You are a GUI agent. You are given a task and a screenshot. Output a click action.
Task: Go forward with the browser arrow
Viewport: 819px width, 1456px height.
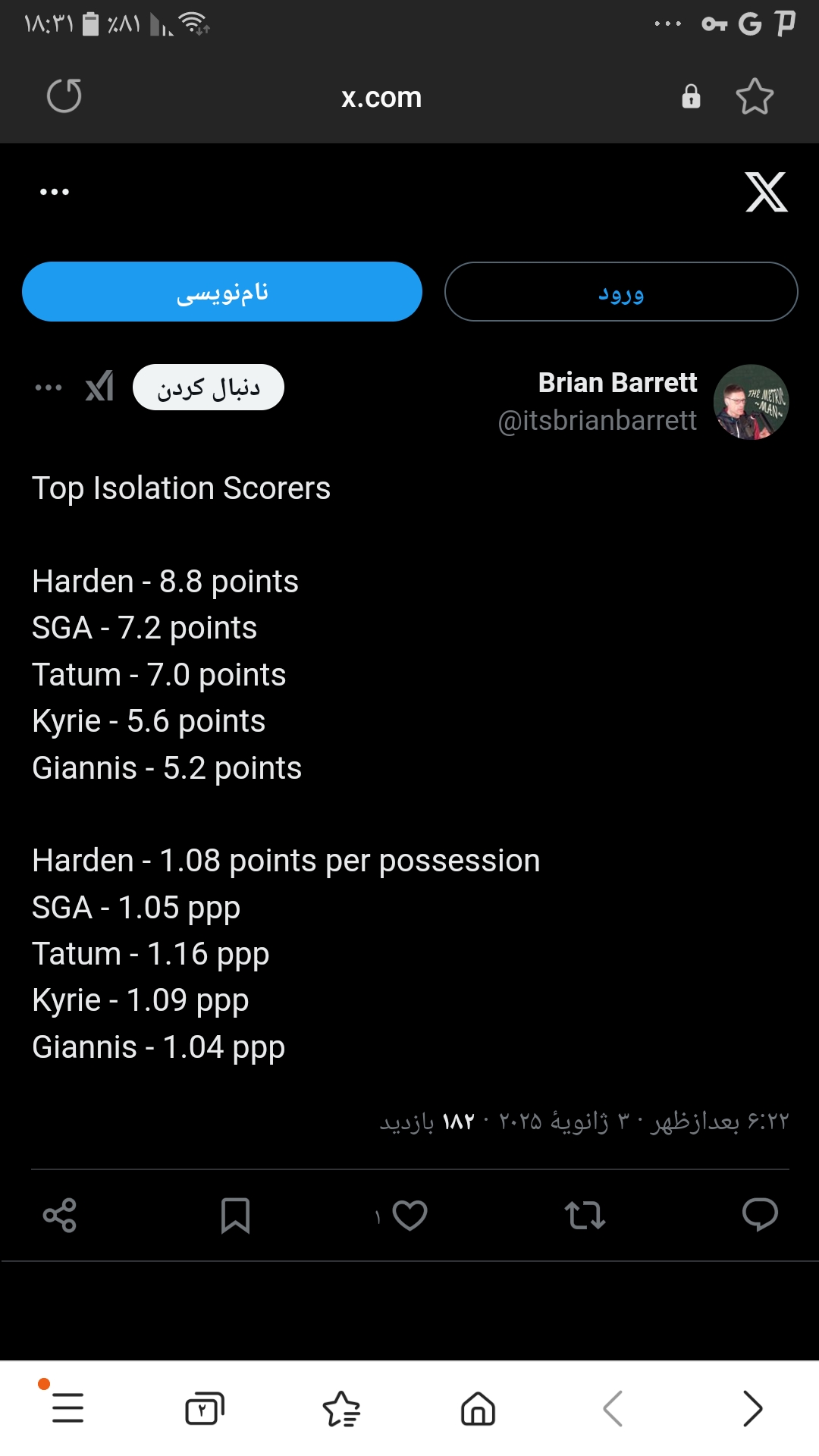(752, 1409)
